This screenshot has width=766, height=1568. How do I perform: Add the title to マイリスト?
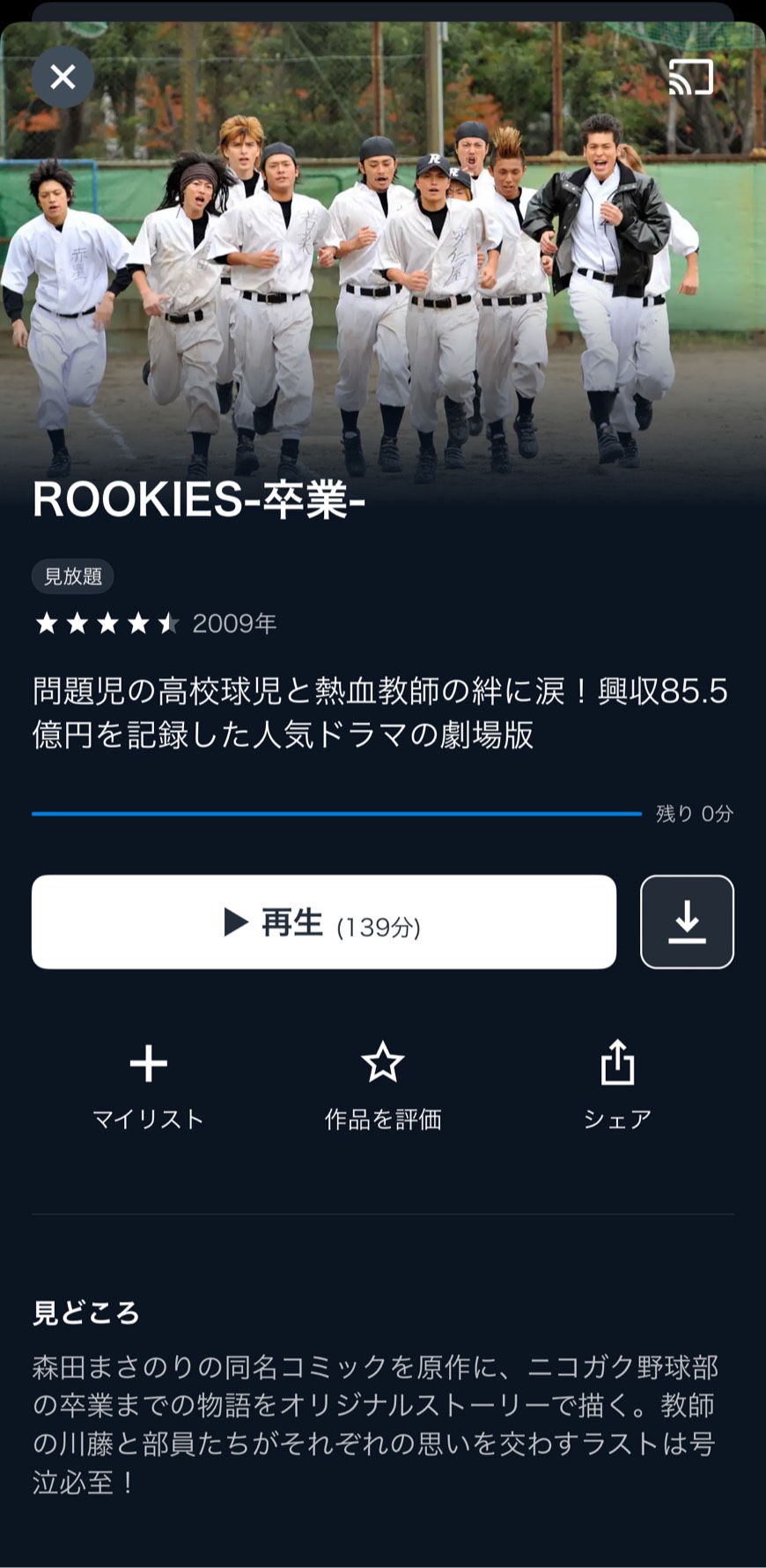click(x=148, y=1084)
